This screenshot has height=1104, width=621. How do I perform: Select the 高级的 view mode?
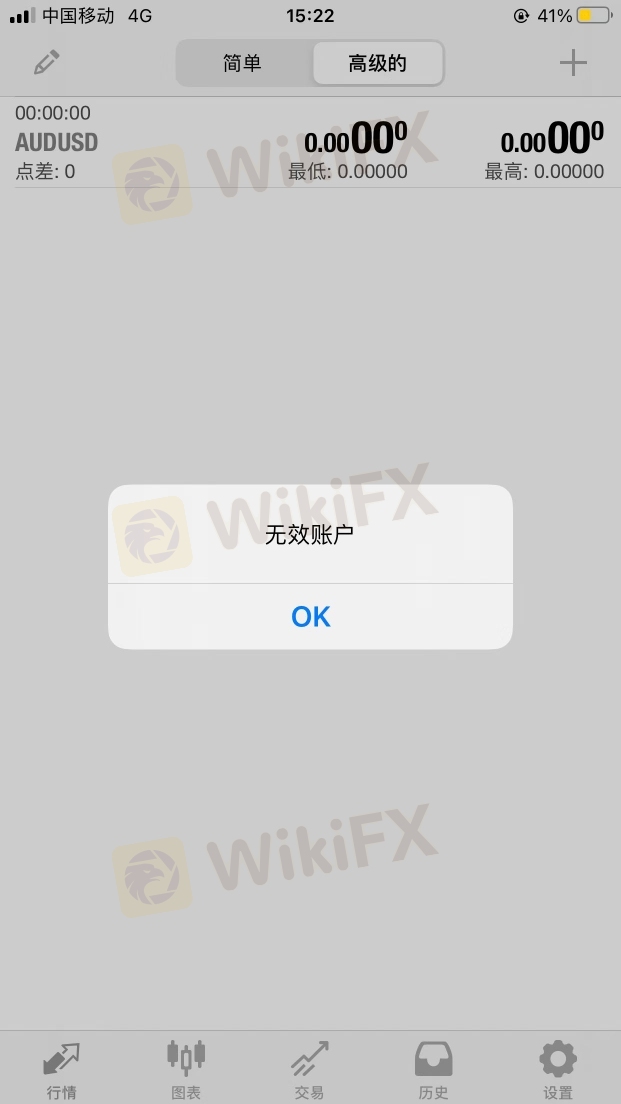coord(378,63)
